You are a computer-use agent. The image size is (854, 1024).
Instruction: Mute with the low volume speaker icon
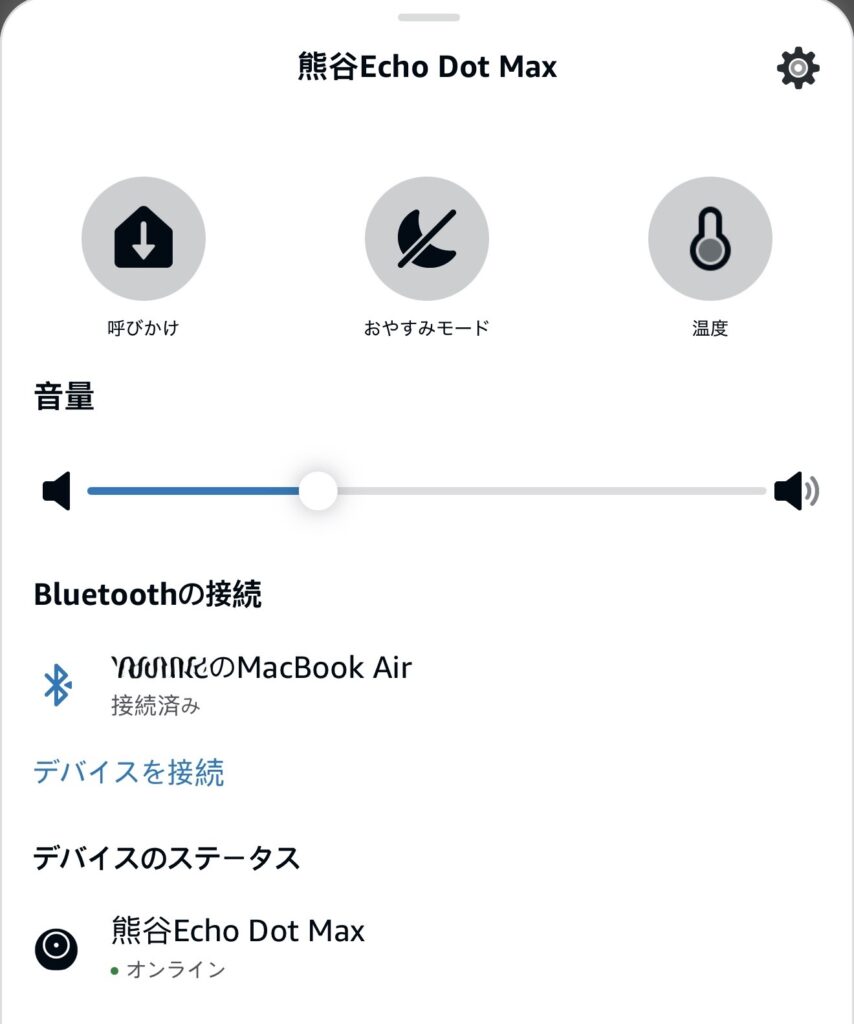tap(56, 491)
